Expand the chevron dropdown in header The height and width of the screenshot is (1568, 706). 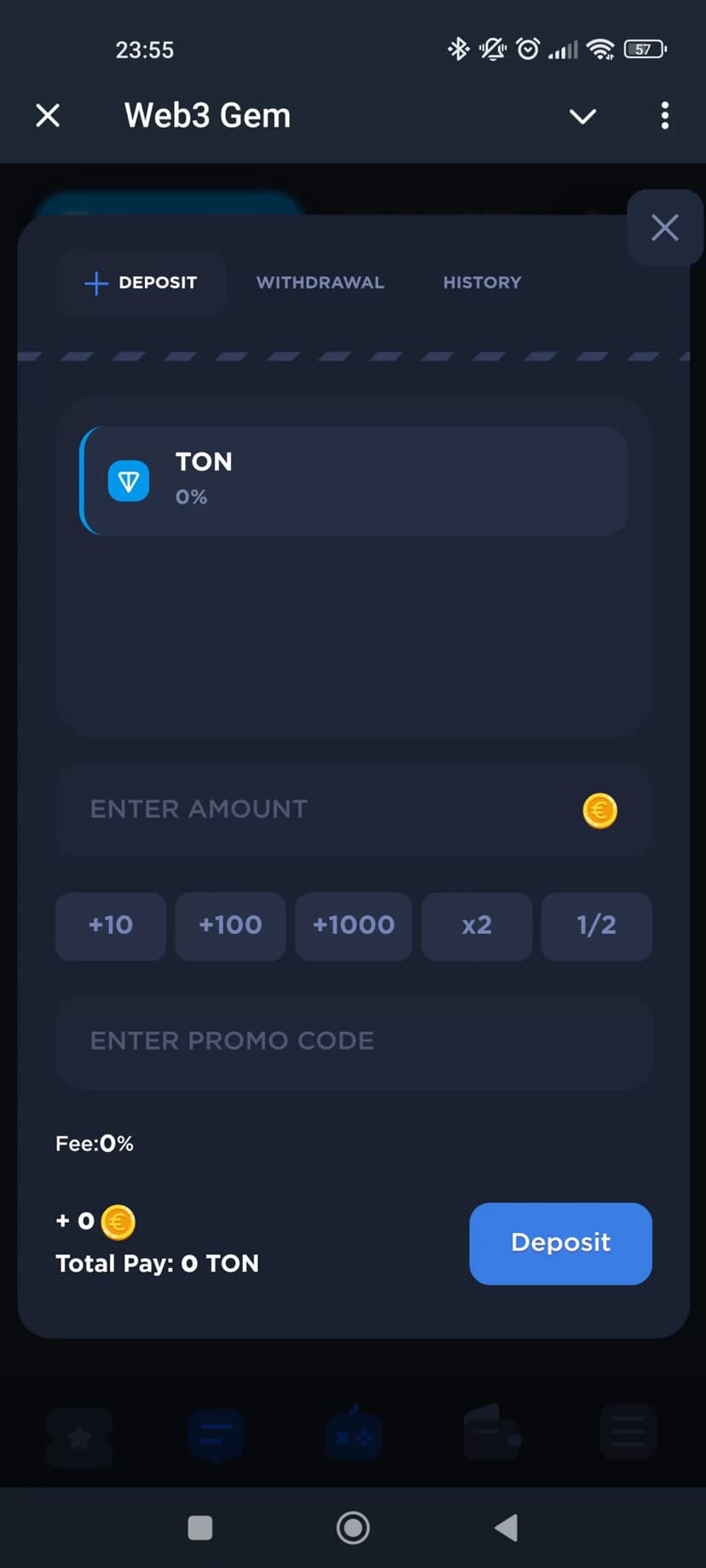582,116
